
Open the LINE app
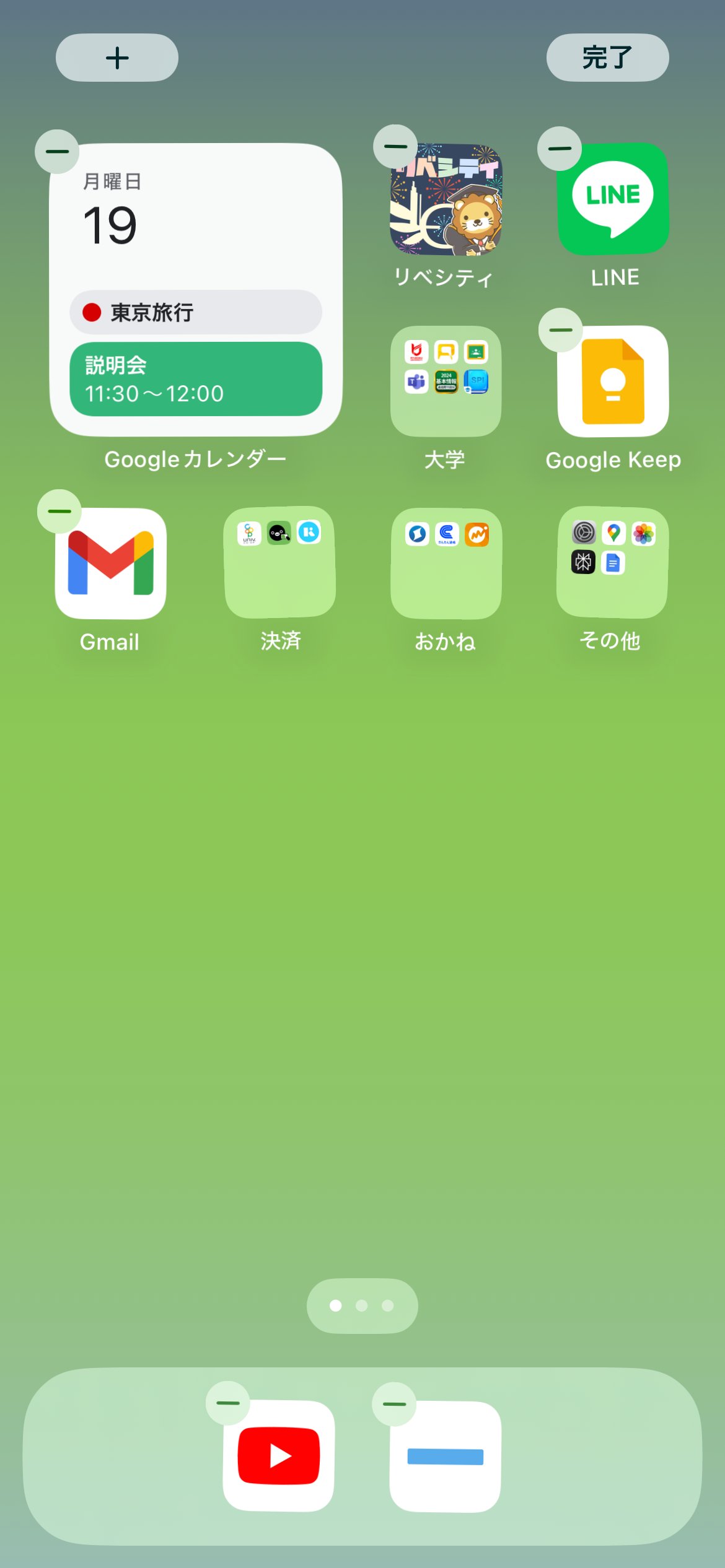613,198
